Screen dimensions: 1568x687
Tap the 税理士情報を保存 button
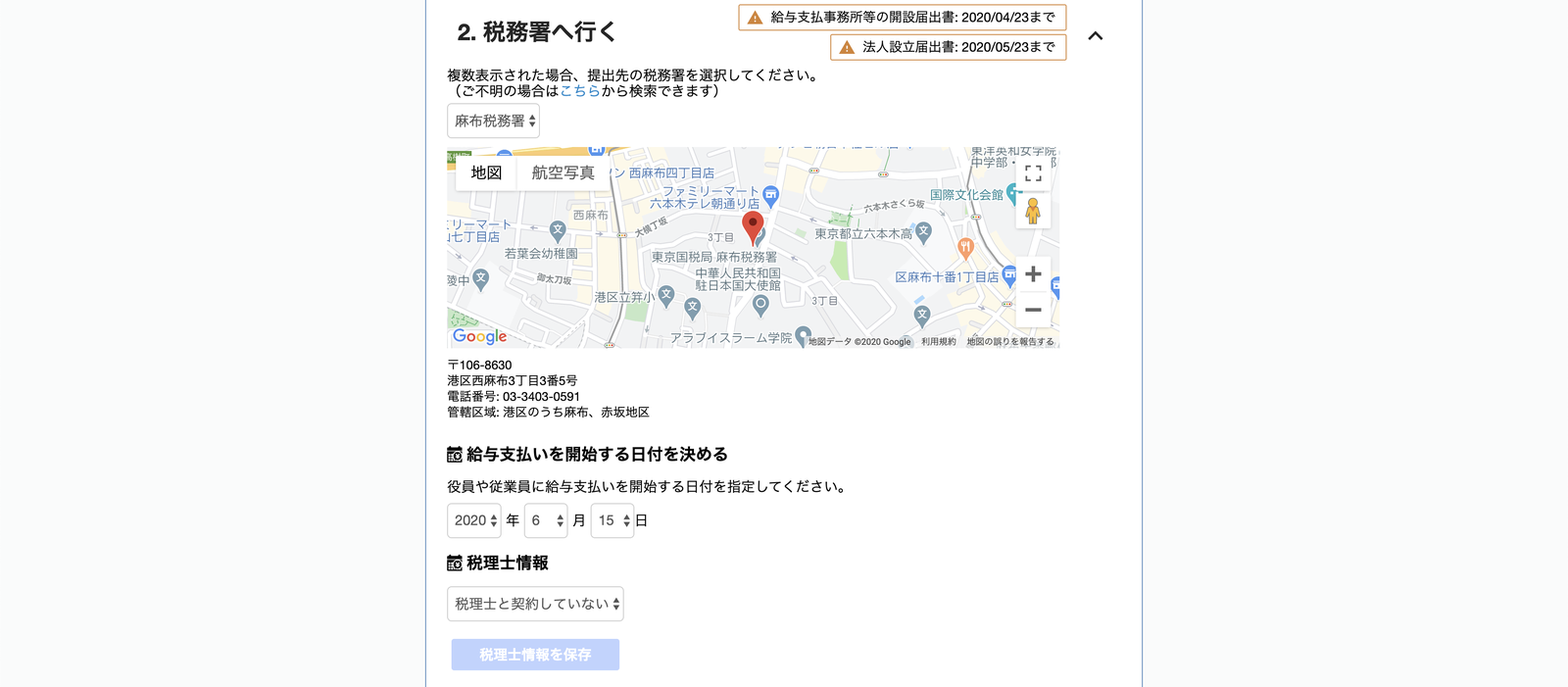point(535,655)
